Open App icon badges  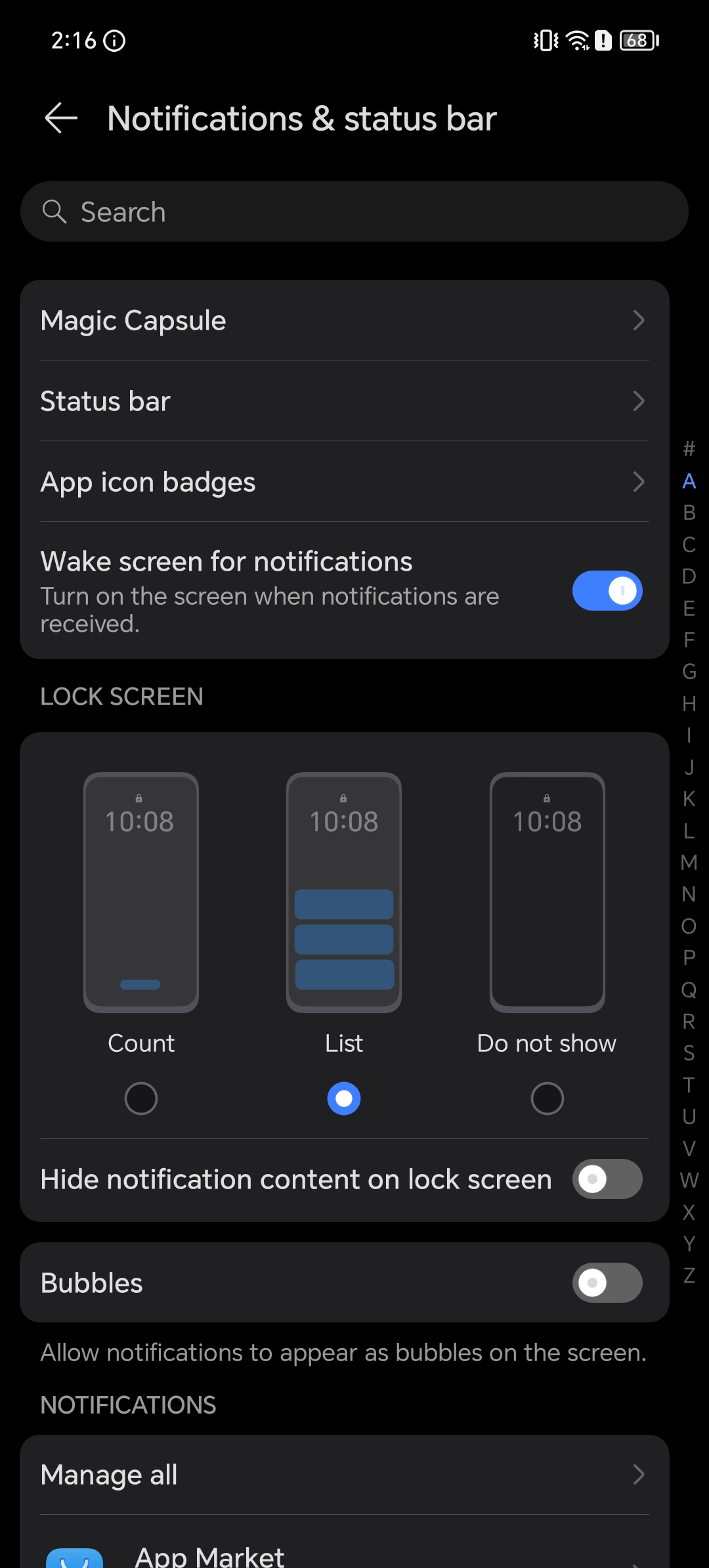click(x=345, y=482)
